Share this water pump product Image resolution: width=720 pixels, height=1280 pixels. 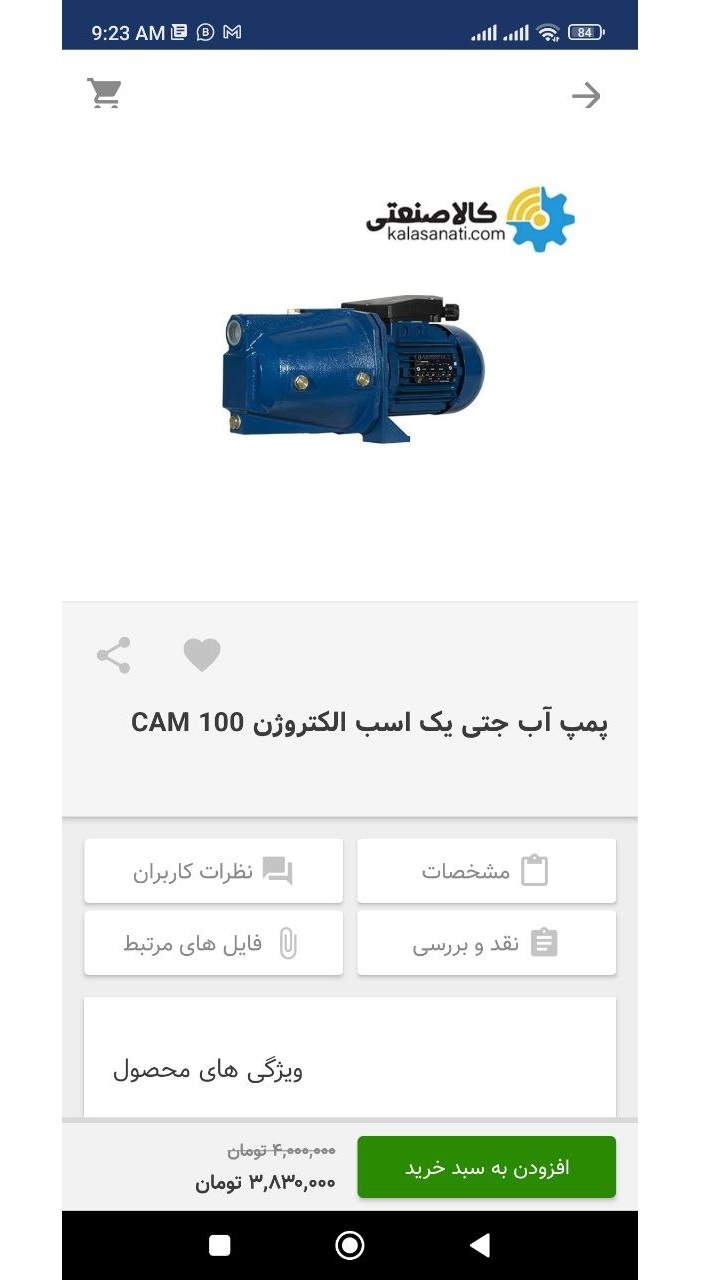114,655
